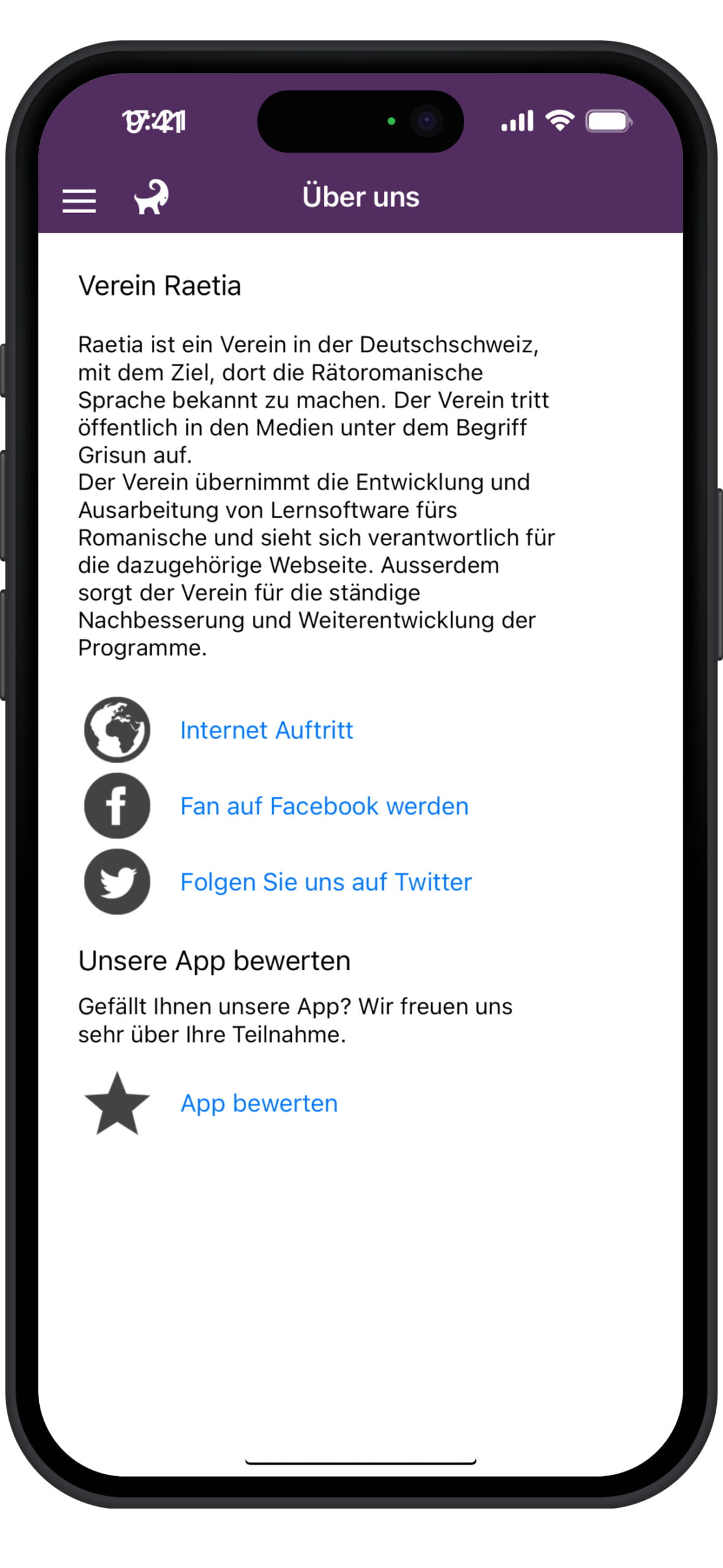Tap the Twitter bird icon
The width and height of the screenshot is (723, 1568).
point(117,881)
